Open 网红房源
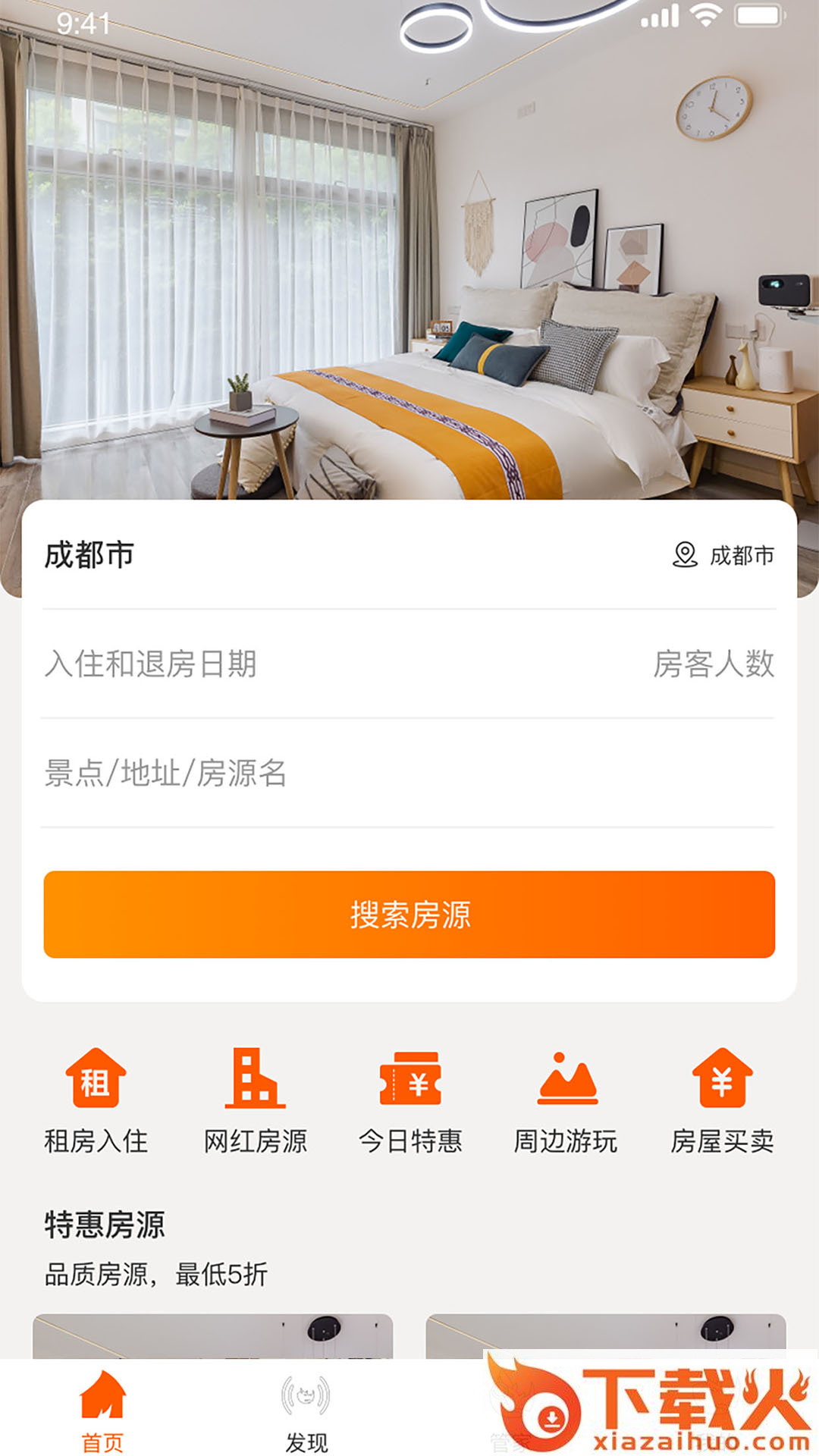This screenshot has height=1456, width=819. (255, 1100)
